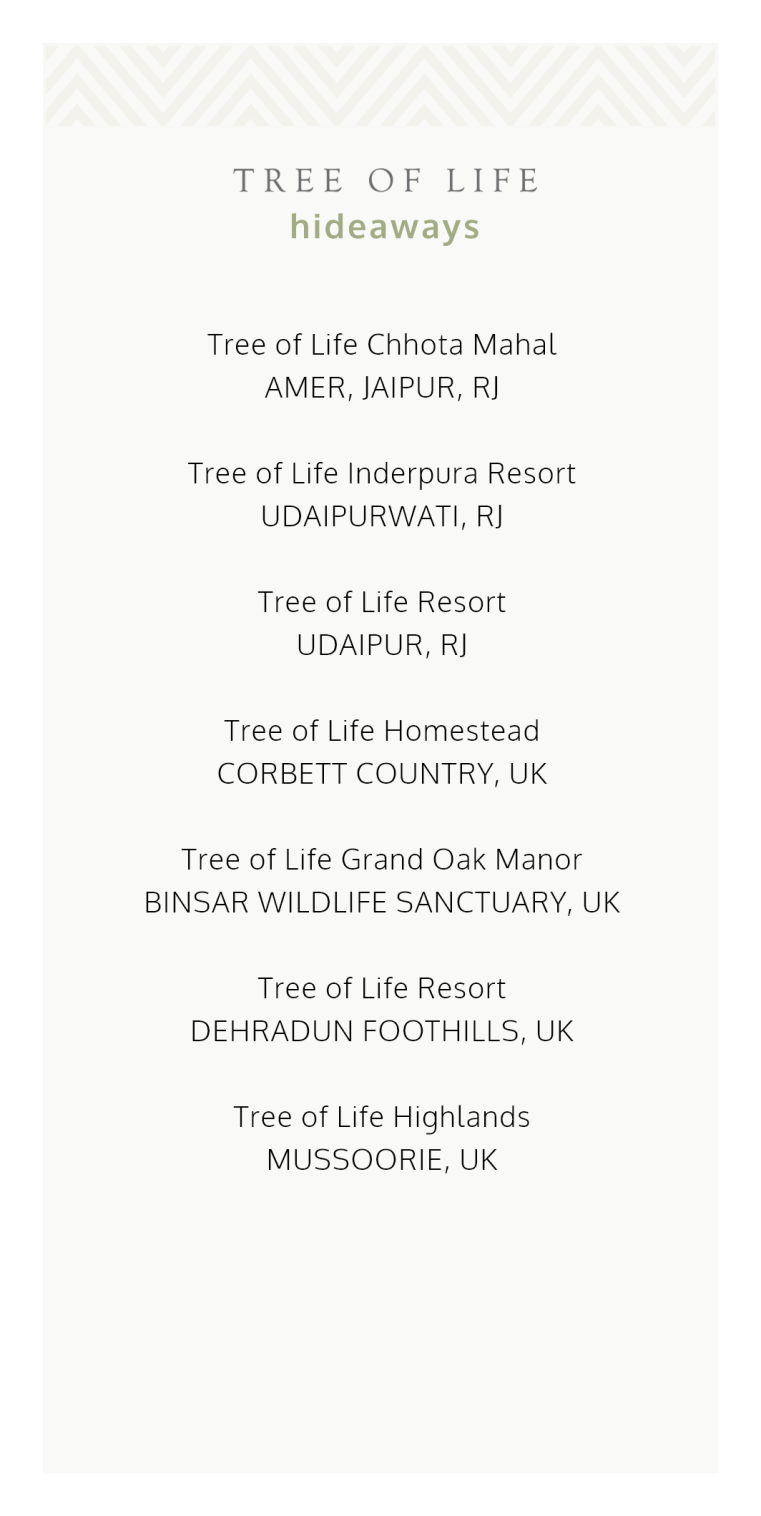Select Tree of Life Grand Oak Manor
The height and width of the screenshot is (1516, 761).
coord(381,860)
